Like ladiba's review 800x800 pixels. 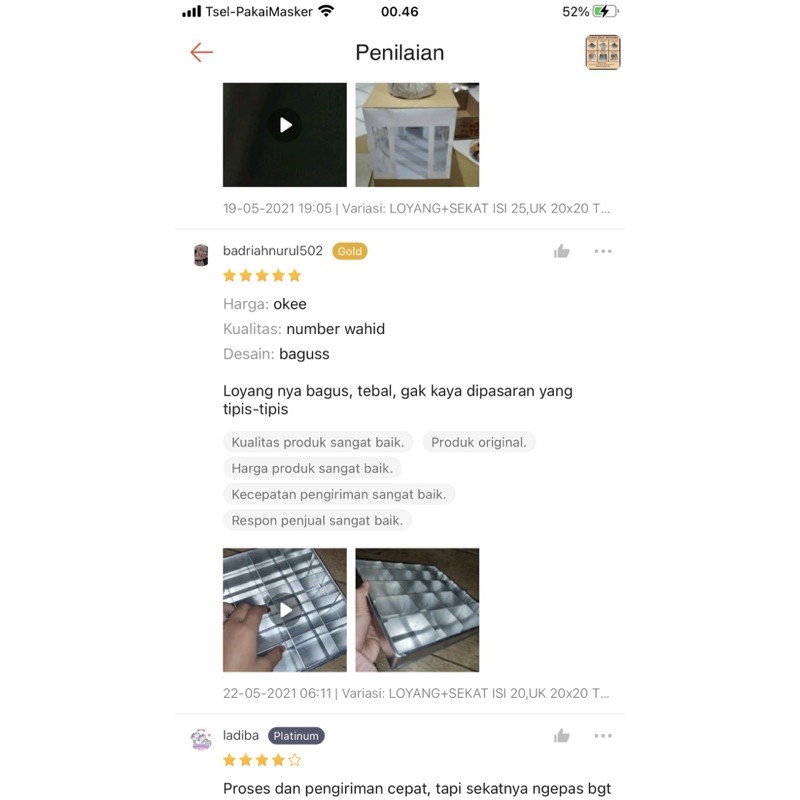562,736
